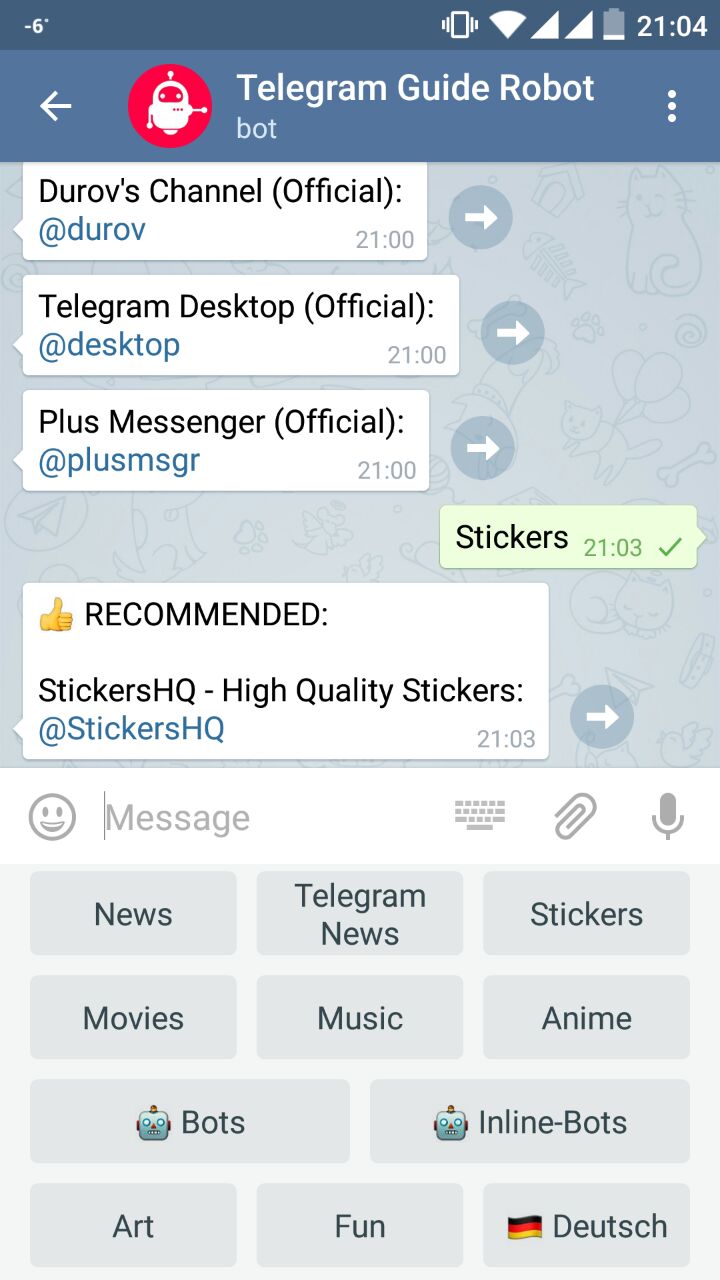Follow the @desktop link
720x1280 pixels.
109,345
